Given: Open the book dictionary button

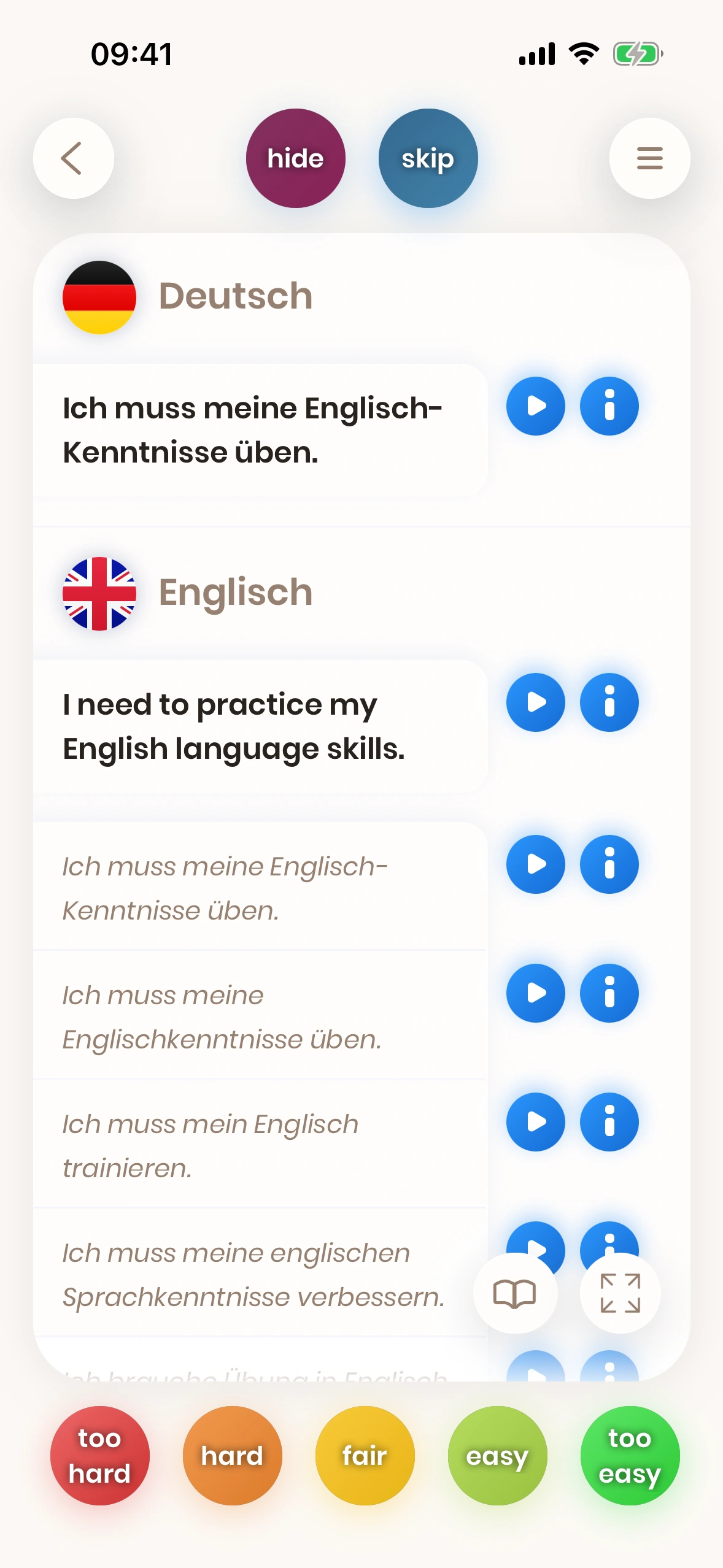Looking at the screenshot, I should pyautogui.click(x=515, y=1293).
